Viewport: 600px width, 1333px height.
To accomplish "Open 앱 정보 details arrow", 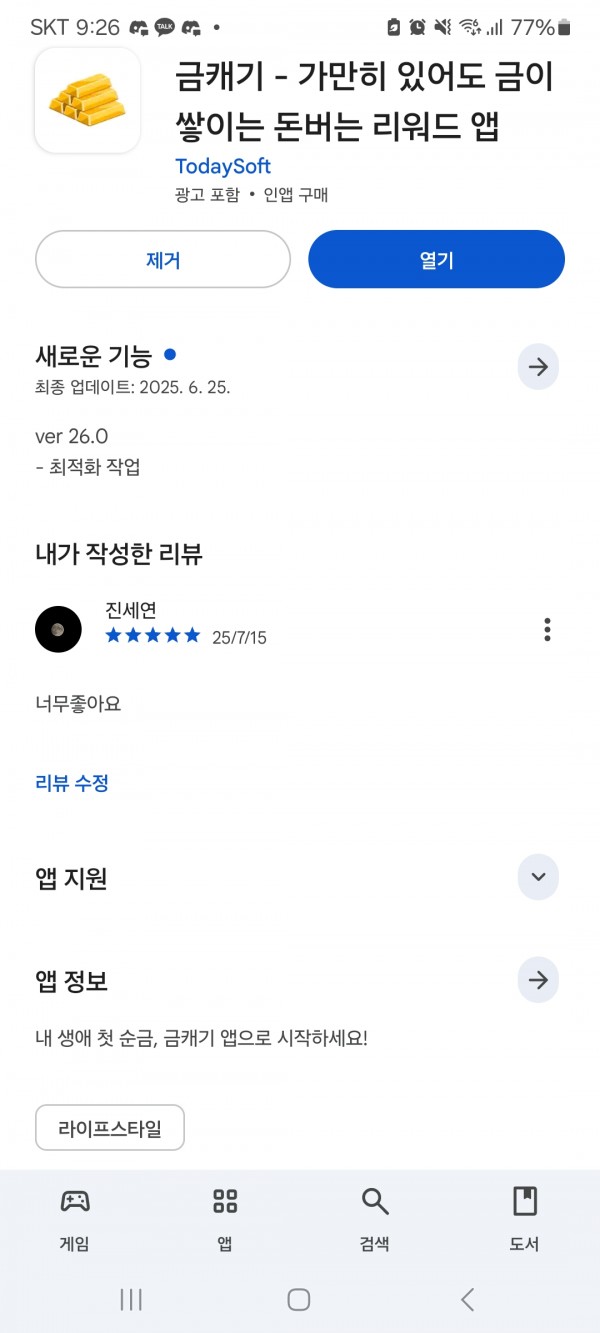I will click(538, 981).
